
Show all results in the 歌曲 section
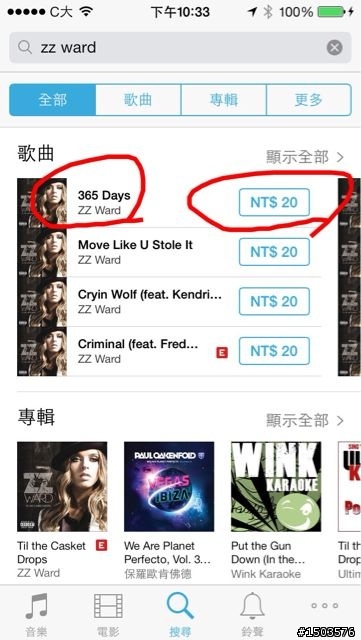(x=305, y=157)
